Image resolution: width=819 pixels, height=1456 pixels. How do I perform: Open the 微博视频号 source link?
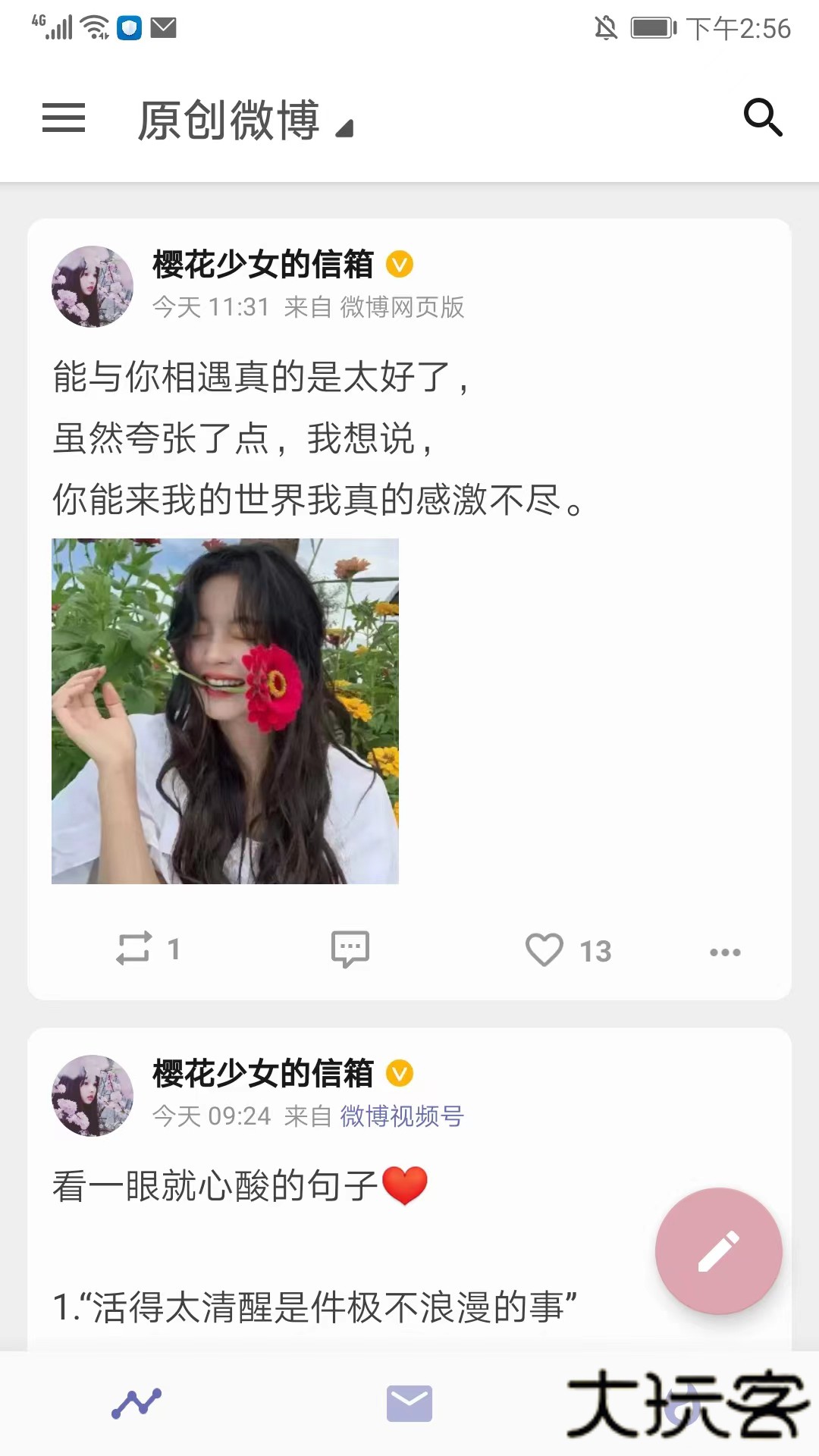(x=402, y=1116)
